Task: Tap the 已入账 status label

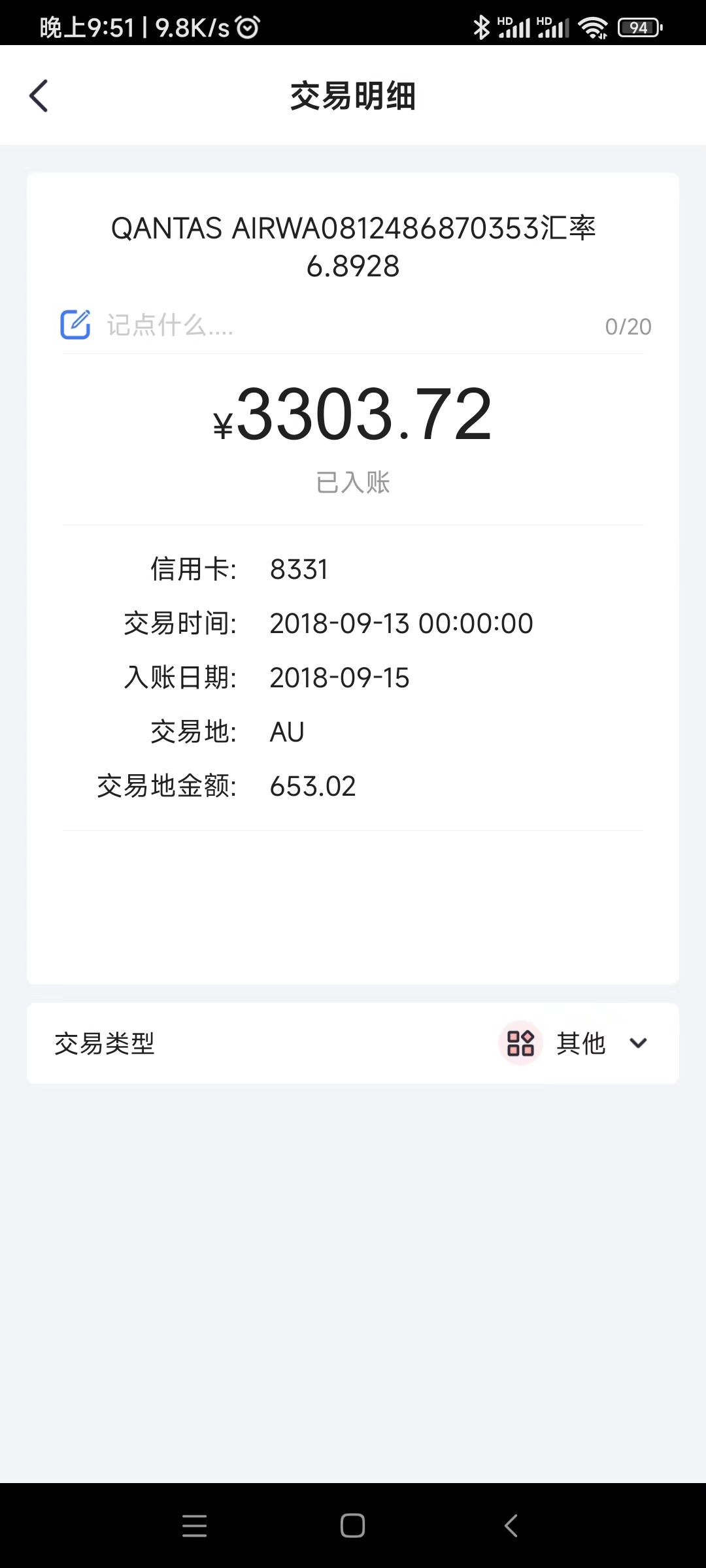Action: click(x=353, y=482)
